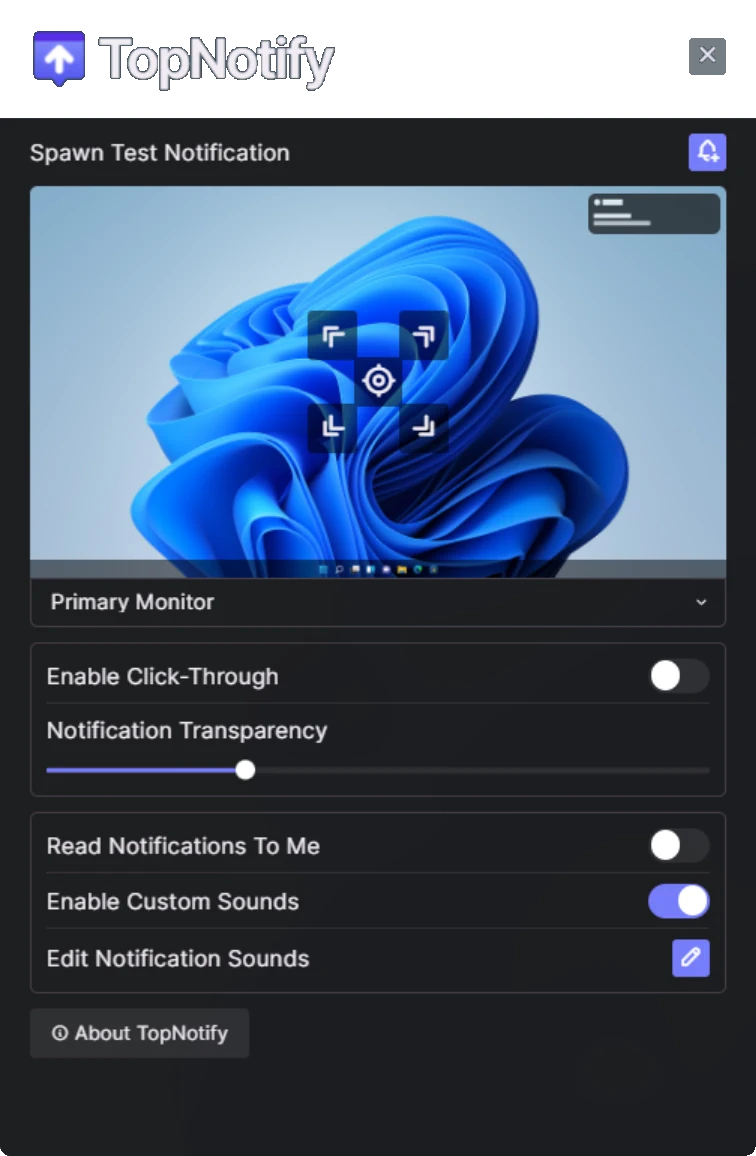Disable Enable Custom Sounds switch
Image resolution: width=756 pixels, height=1156 pixels.
pyautogui.click(x=679, y=901)
